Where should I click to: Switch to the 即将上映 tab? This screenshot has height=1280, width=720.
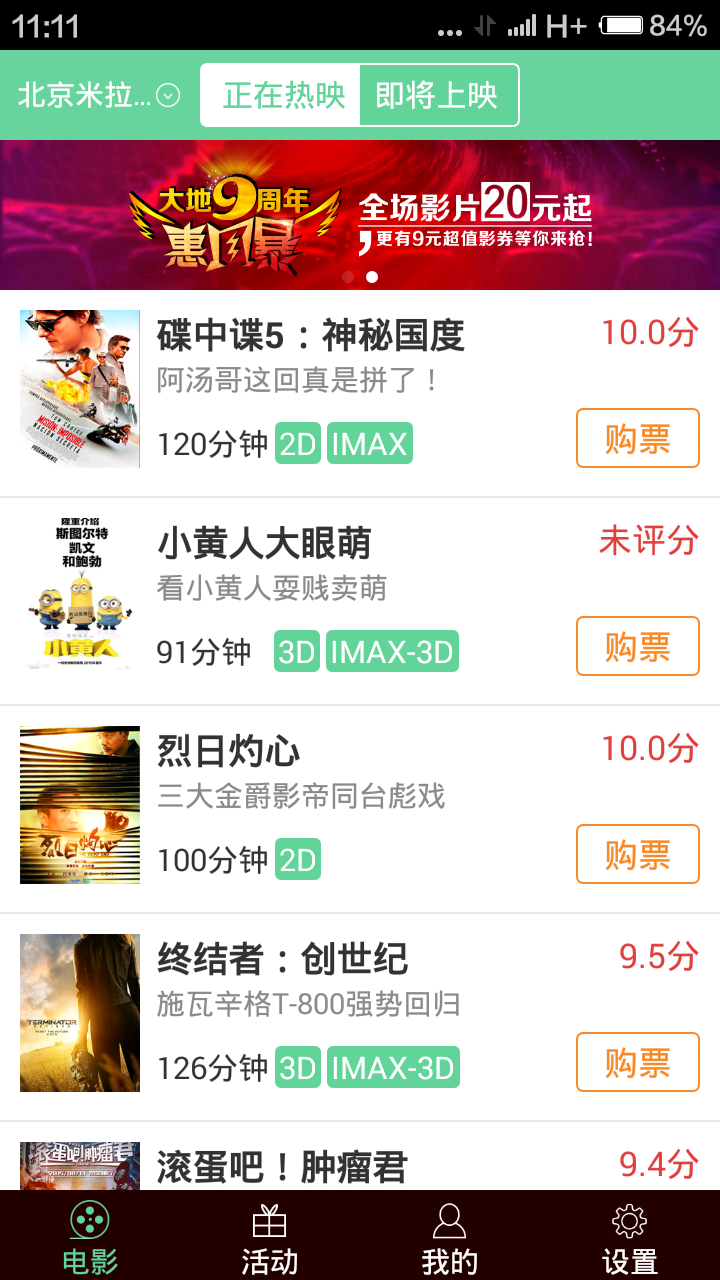coord(437,95)
